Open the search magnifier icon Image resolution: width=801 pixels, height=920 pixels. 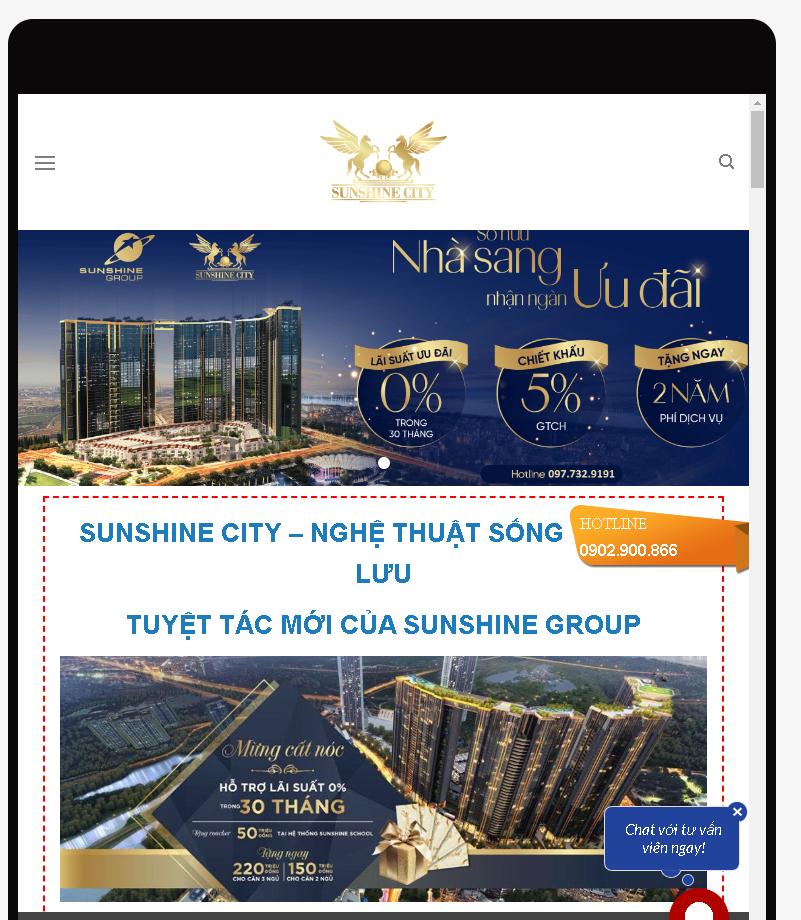point(727,162)
